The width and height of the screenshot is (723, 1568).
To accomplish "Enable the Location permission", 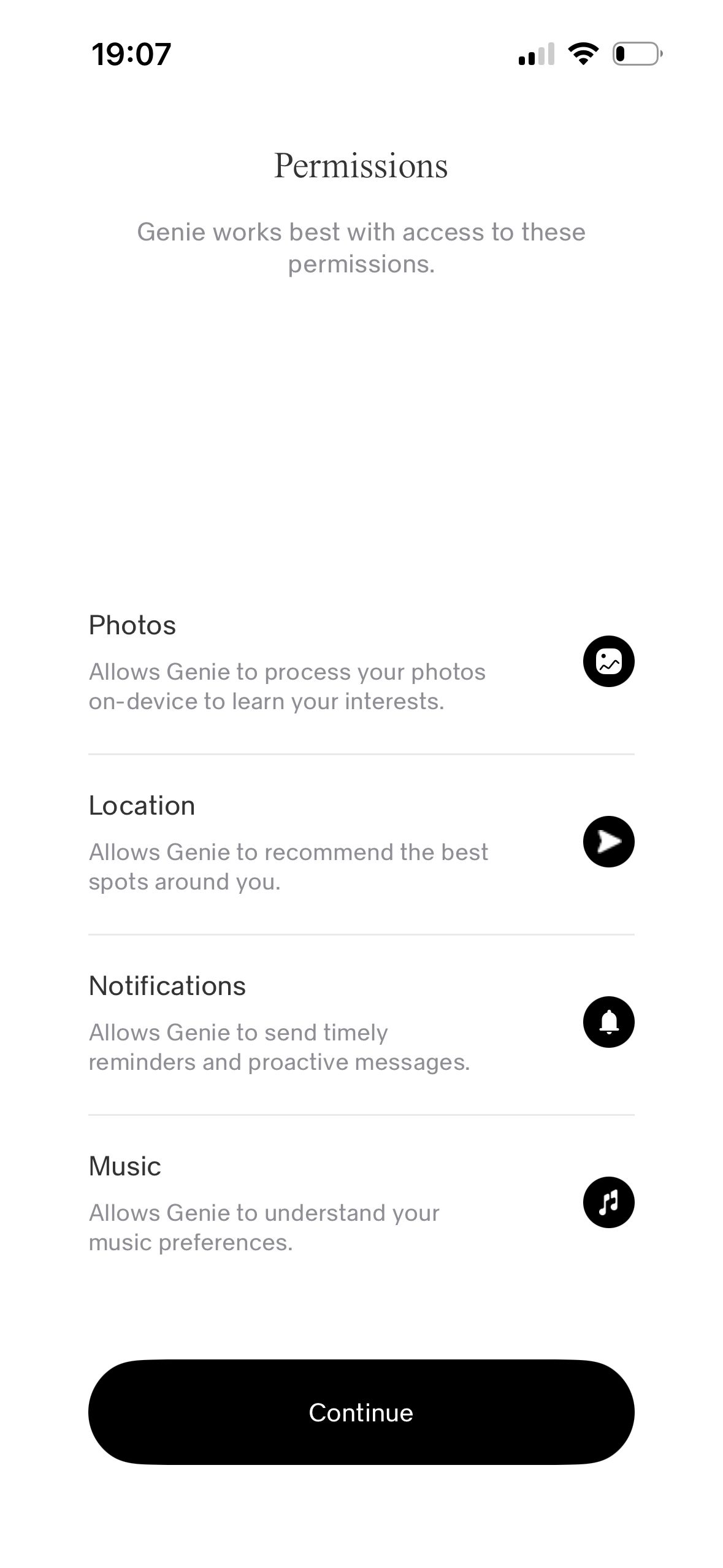I will (x=609, y=842).
